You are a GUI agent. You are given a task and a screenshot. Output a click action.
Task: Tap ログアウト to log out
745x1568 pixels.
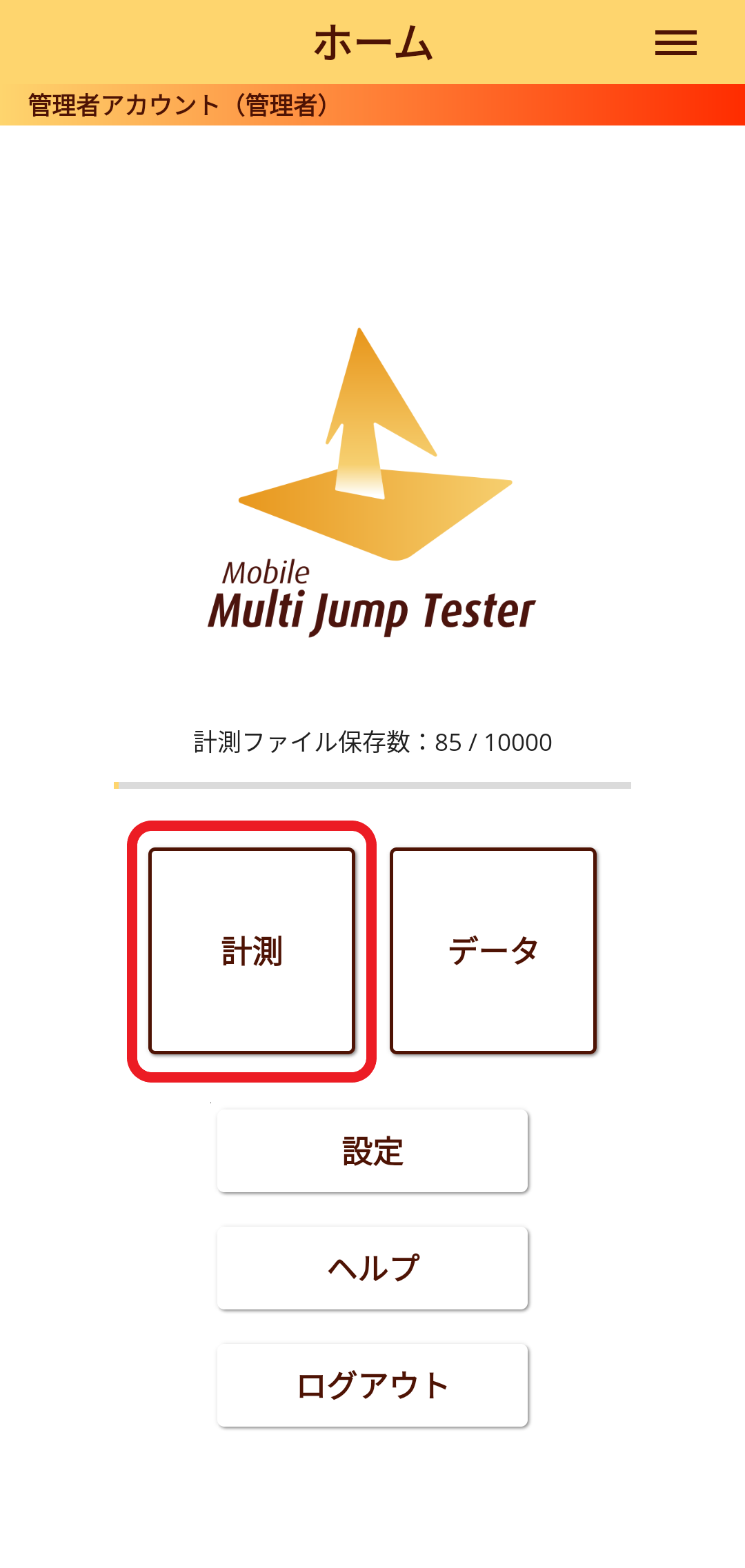pyautogui.click(x=372, y=1385)
